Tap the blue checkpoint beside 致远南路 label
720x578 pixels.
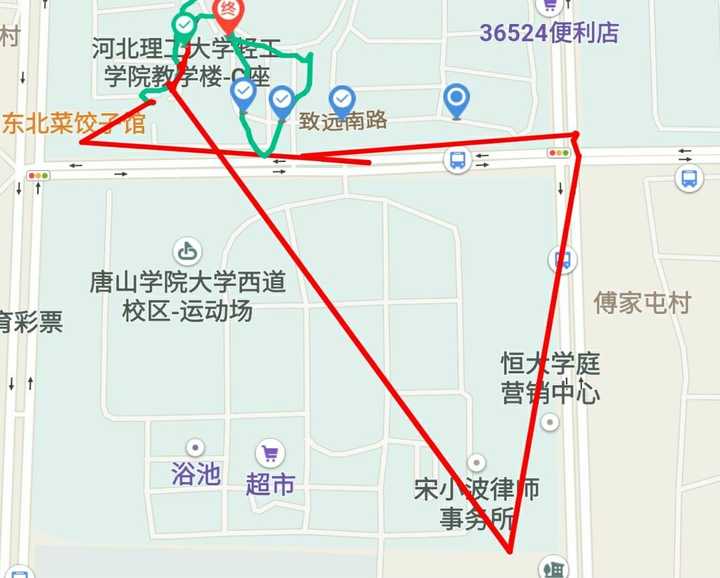tap(342, 99)
